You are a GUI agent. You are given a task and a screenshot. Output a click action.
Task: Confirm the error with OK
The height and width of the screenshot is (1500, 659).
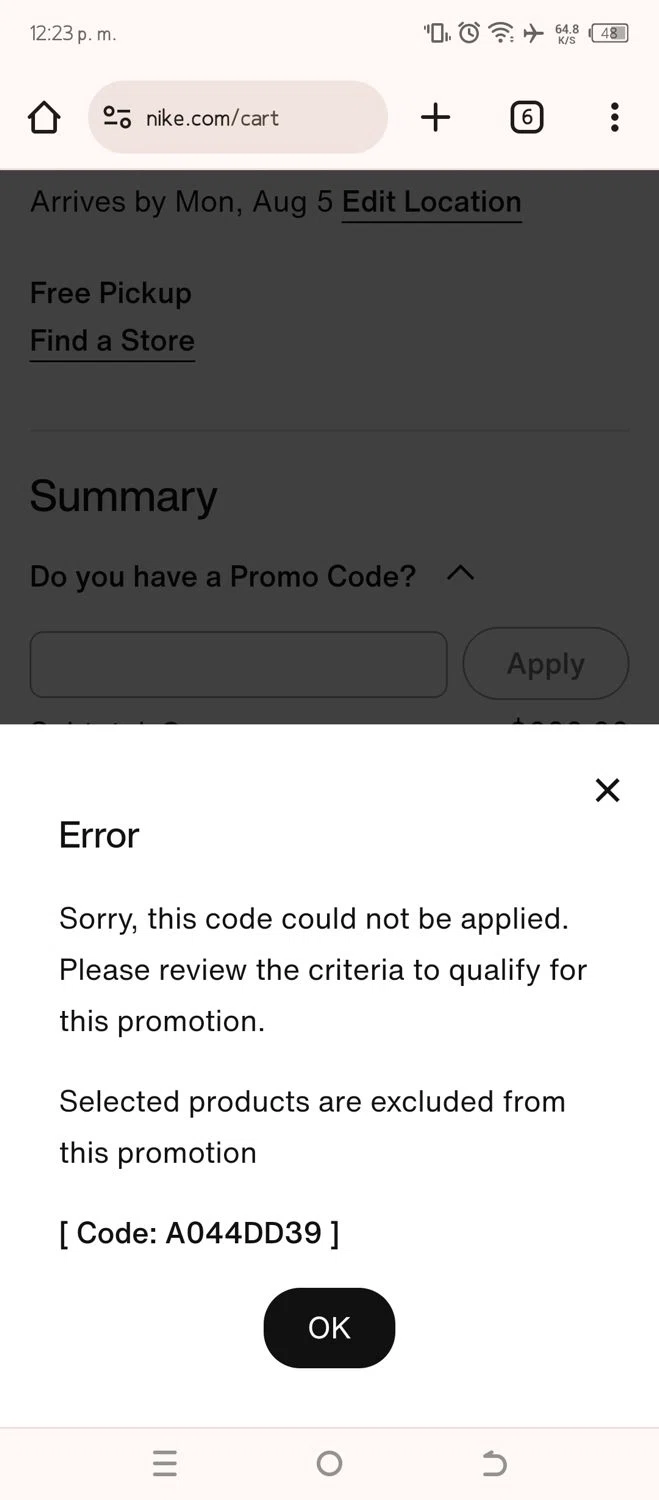329,1327
